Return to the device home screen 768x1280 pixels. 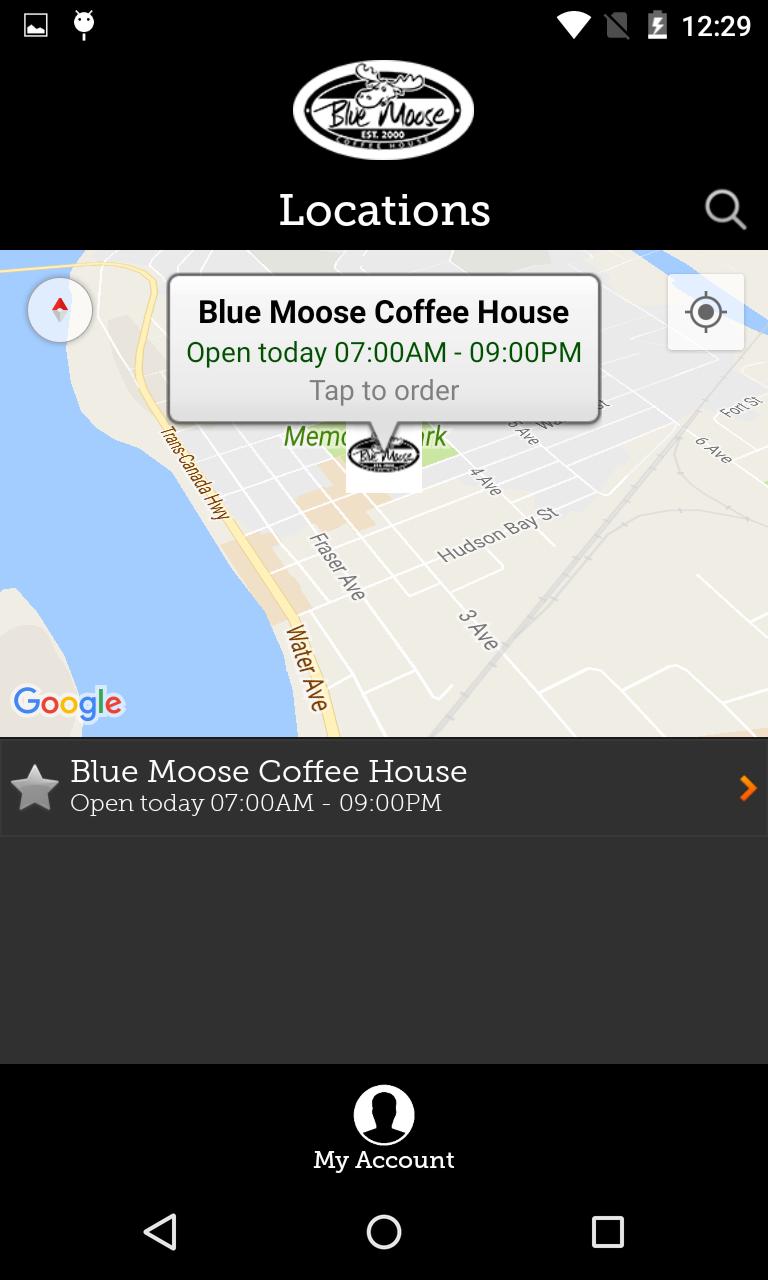tap(384, 1232)
